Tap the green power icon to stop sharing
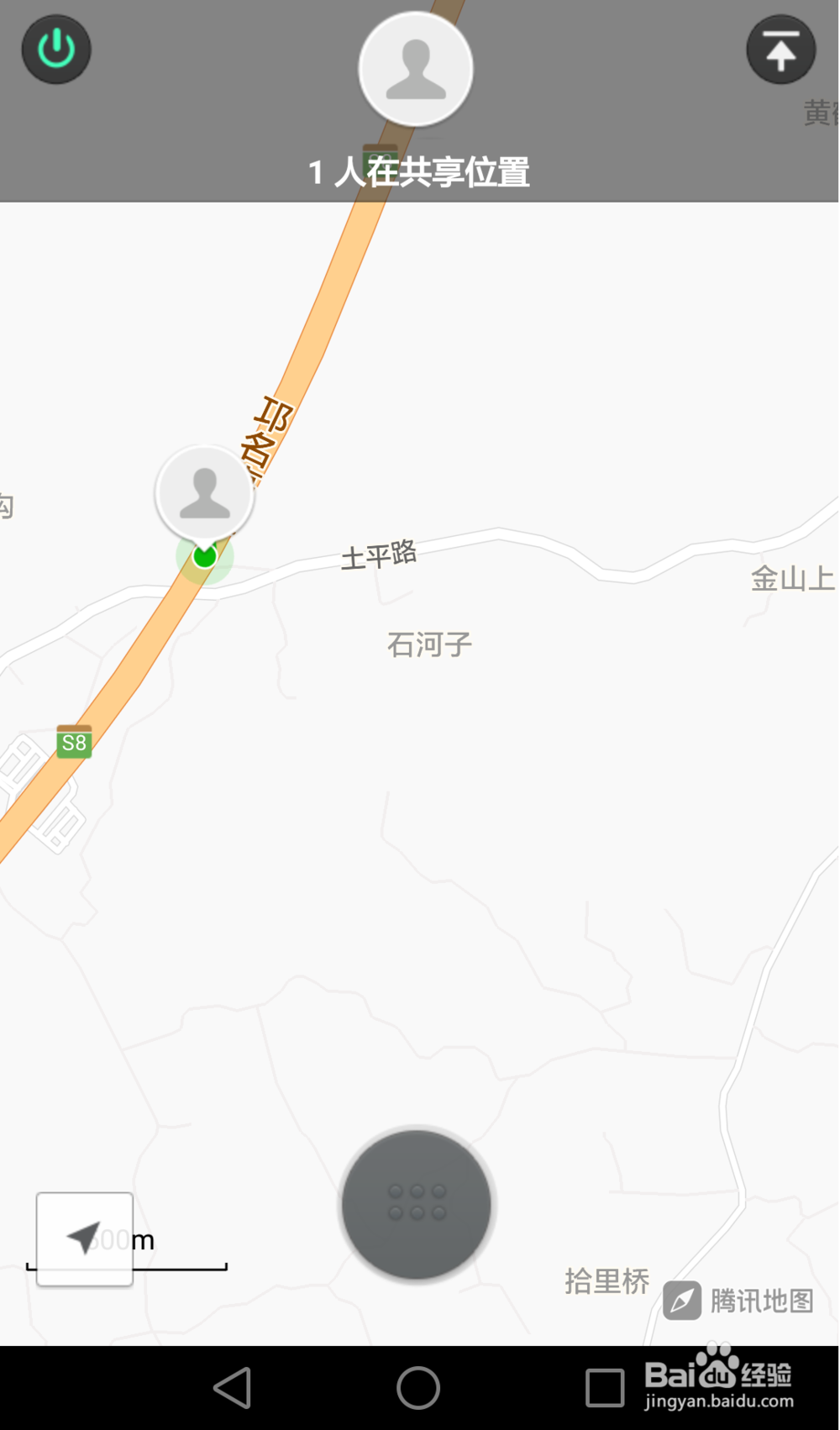840x1430 pixels. tap(56, 50)
